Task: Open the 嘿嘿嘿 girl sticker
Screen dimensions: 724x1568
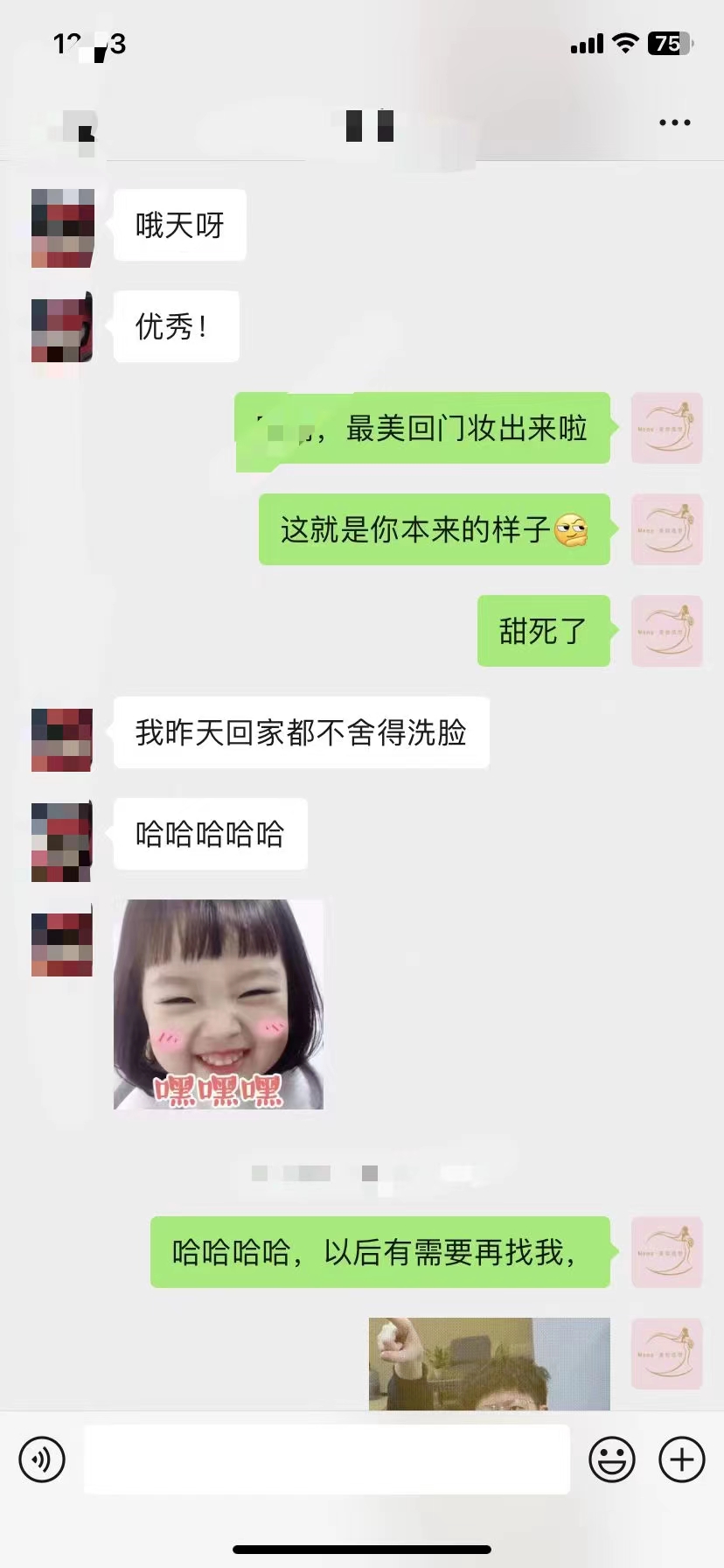Action: pyautogui.click(x=219, y=1004)
